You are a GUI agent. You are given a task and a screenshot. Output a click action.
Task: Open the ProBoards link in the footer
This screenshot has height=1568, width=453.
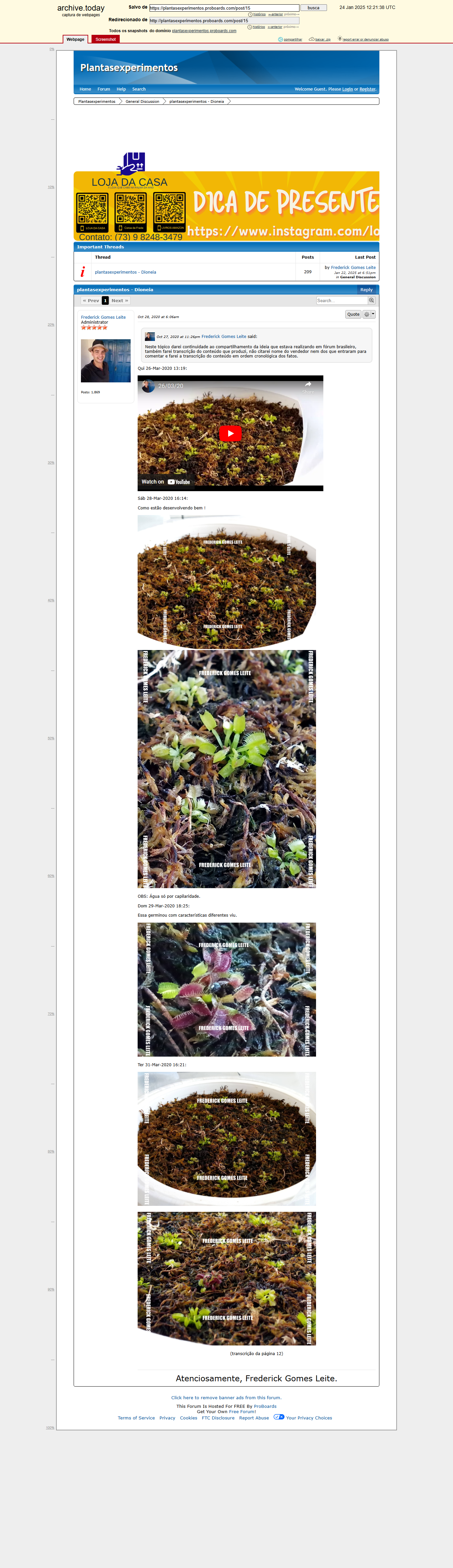265,1406
